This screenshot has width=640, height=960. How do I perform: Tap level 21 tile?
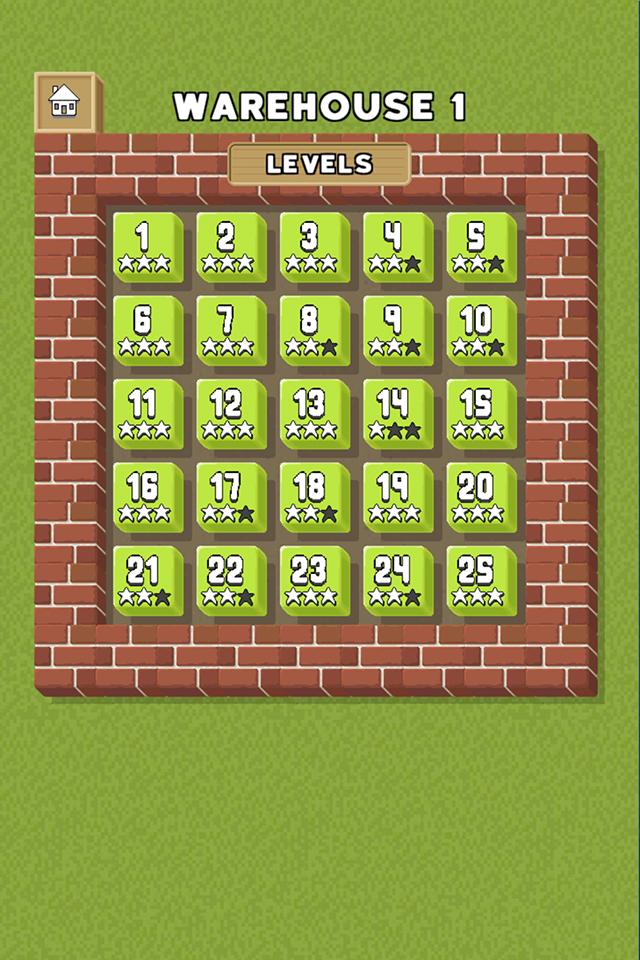[x=144, y=580]
